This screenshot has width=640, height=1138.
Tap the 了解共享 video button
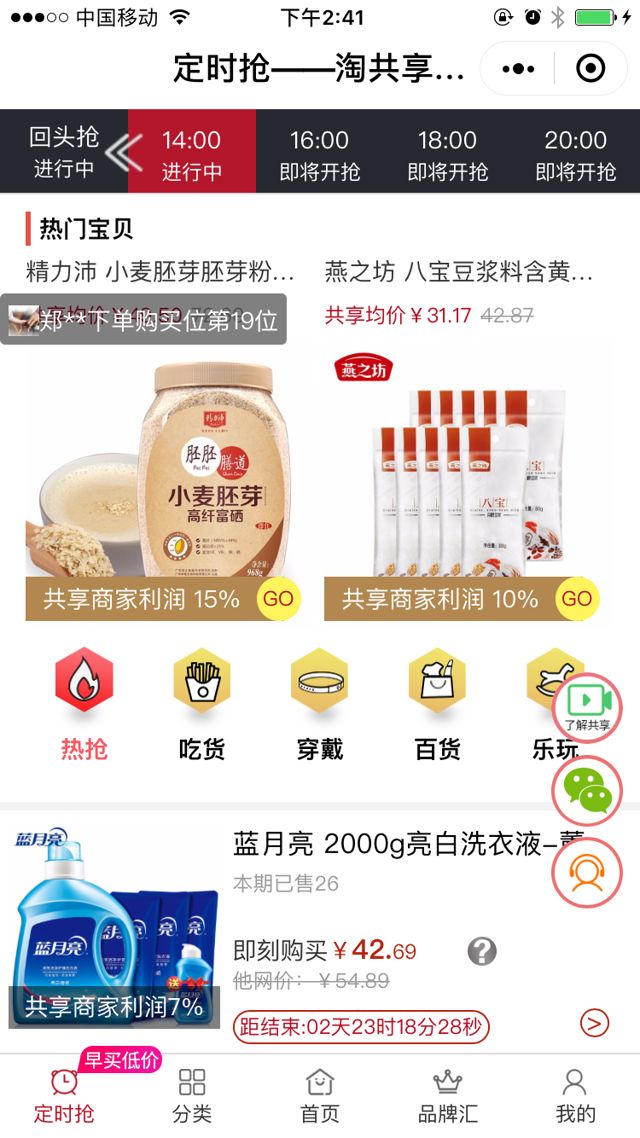[x=587, y=707]
